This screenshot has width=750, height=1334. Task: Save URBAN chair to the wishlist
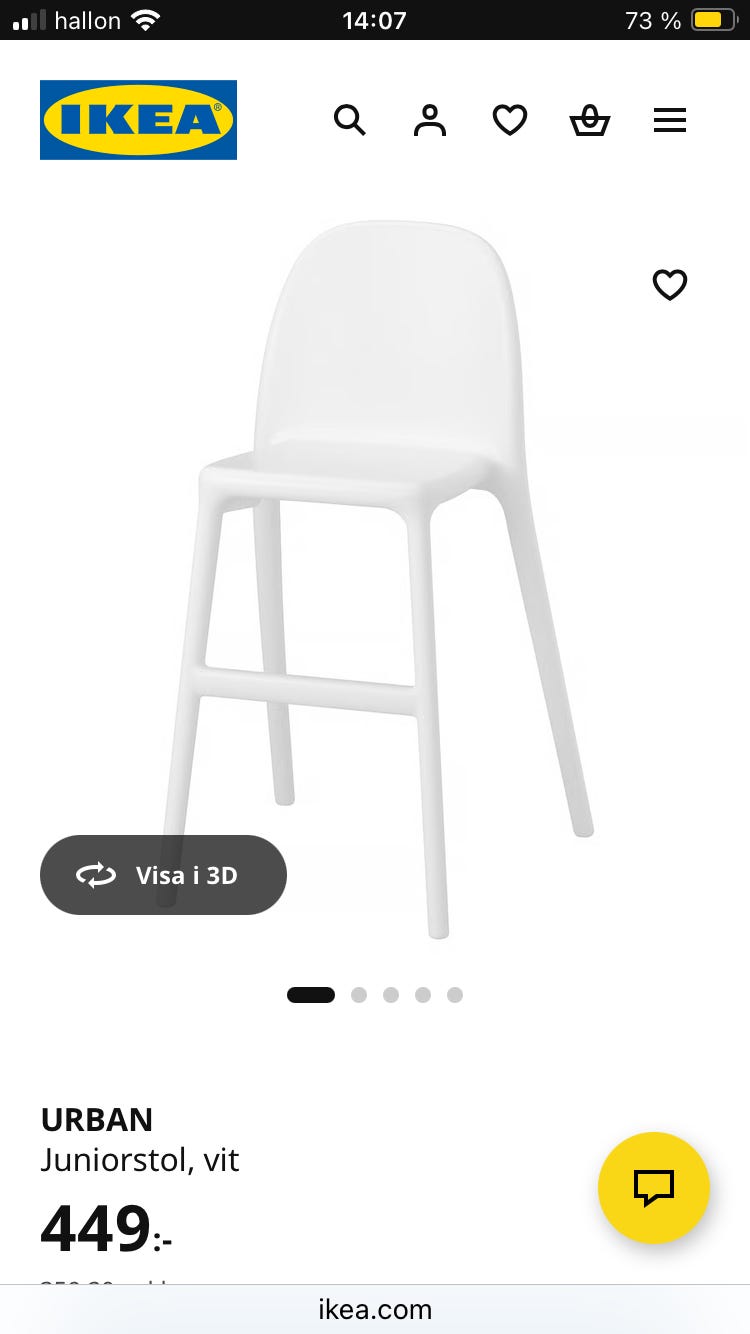pos(670,285)
